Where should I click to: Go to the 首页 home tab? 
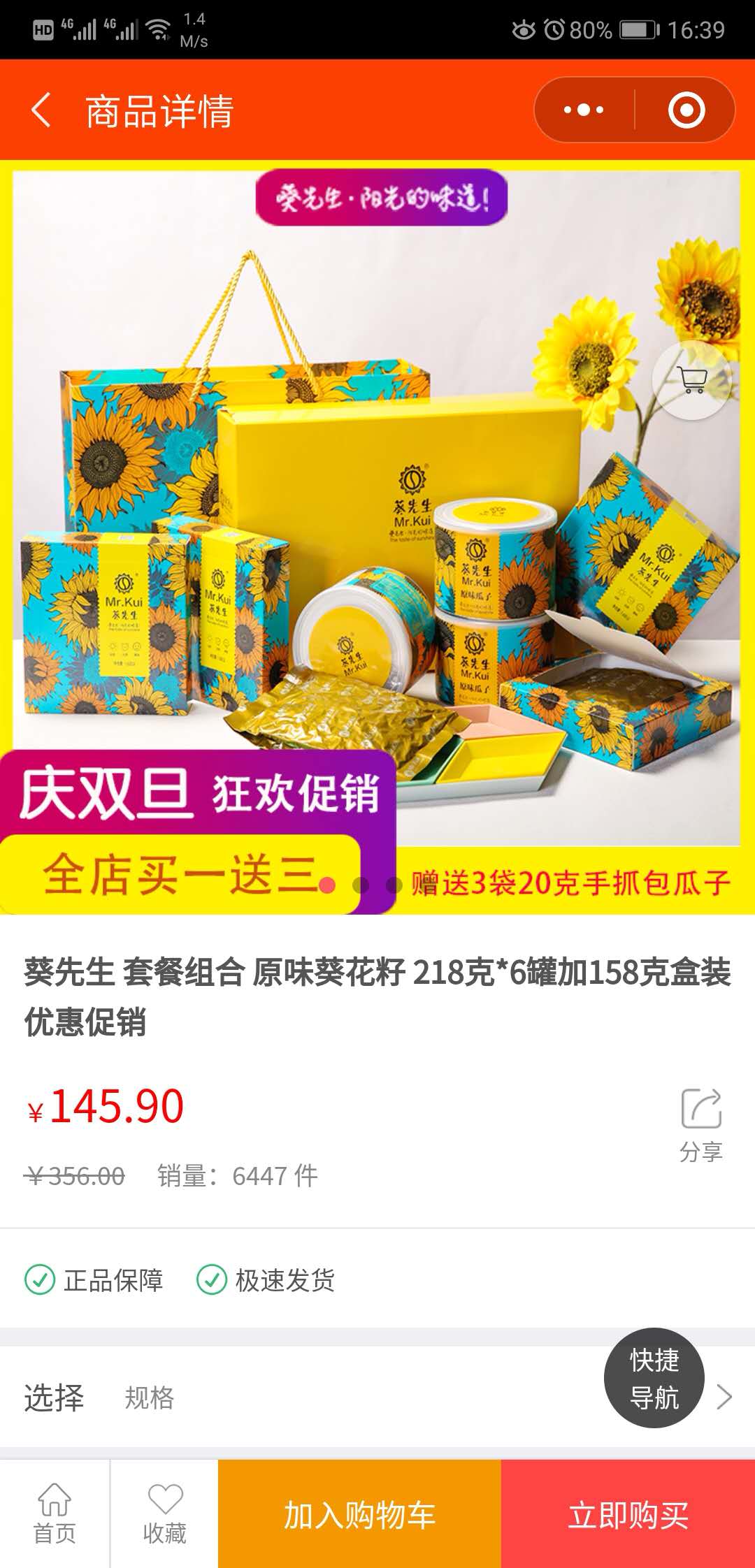[55, 1513]
